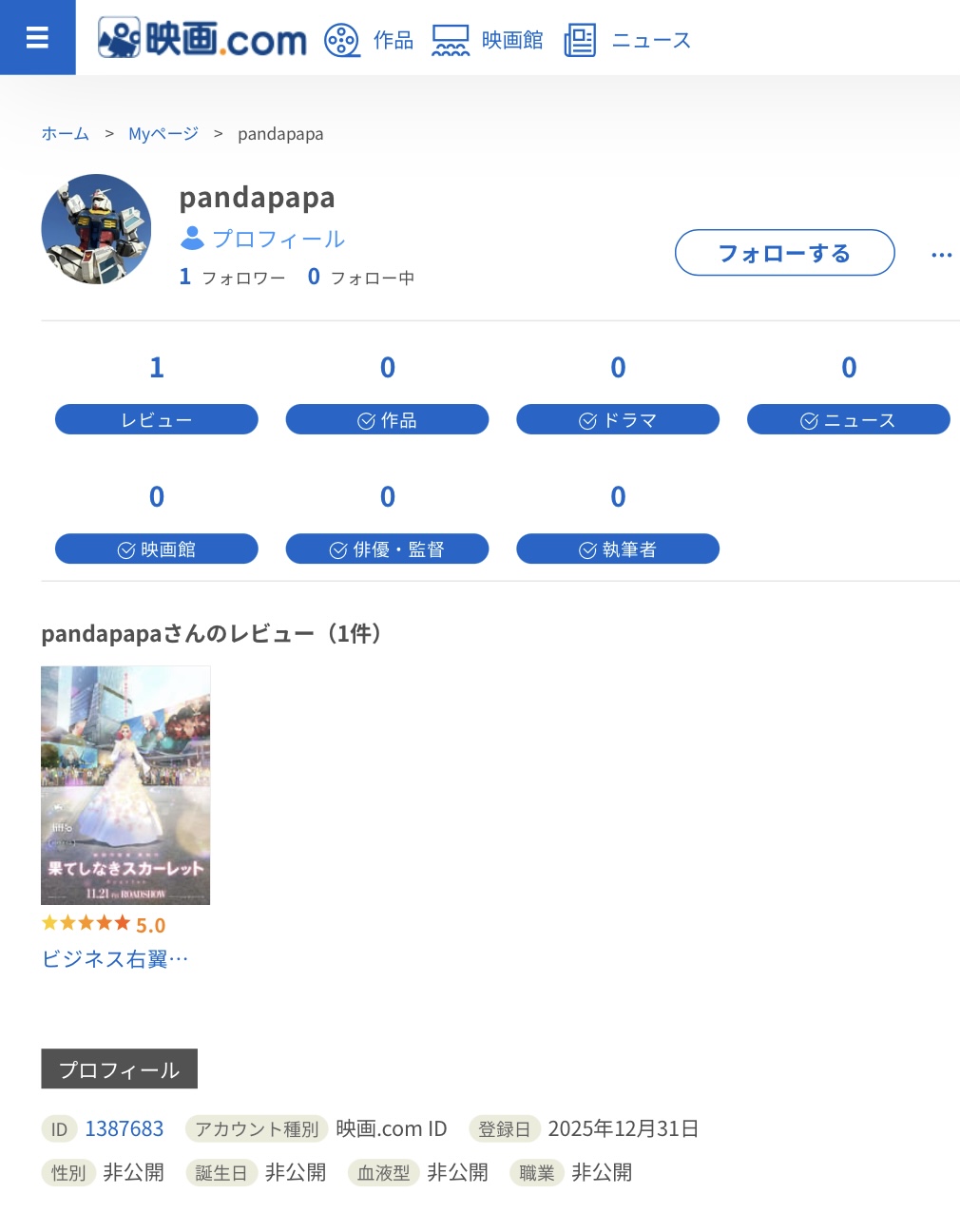Screen dimensions: 960x1232
Task: Open the 作品 section in the header
Action: pos(369,40)
